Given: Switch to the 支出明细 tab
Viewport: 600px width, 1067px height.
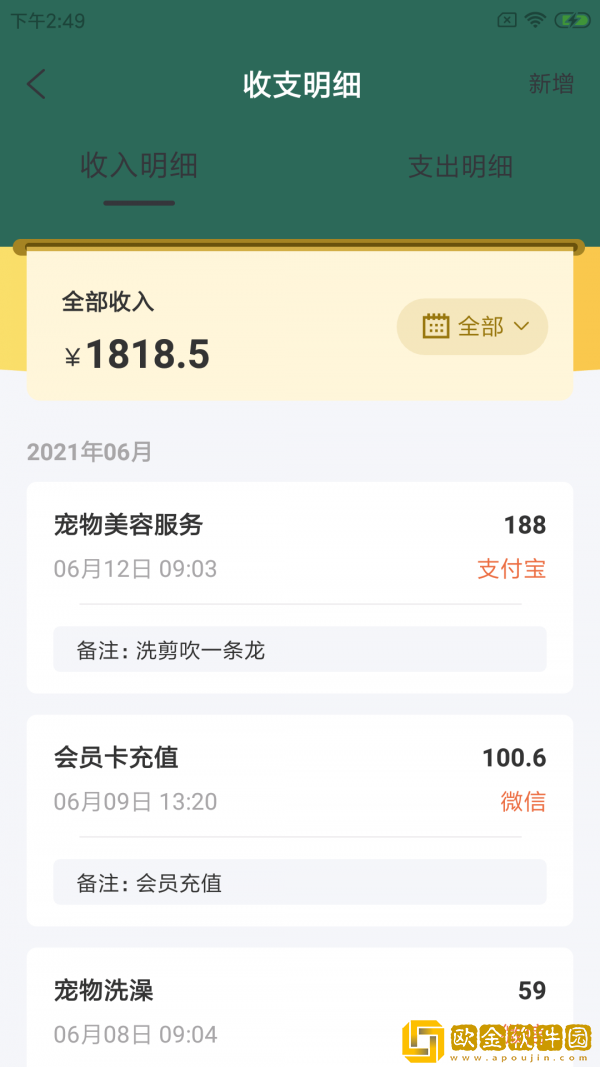Looking at the screenshot, I should pos(460,166).
